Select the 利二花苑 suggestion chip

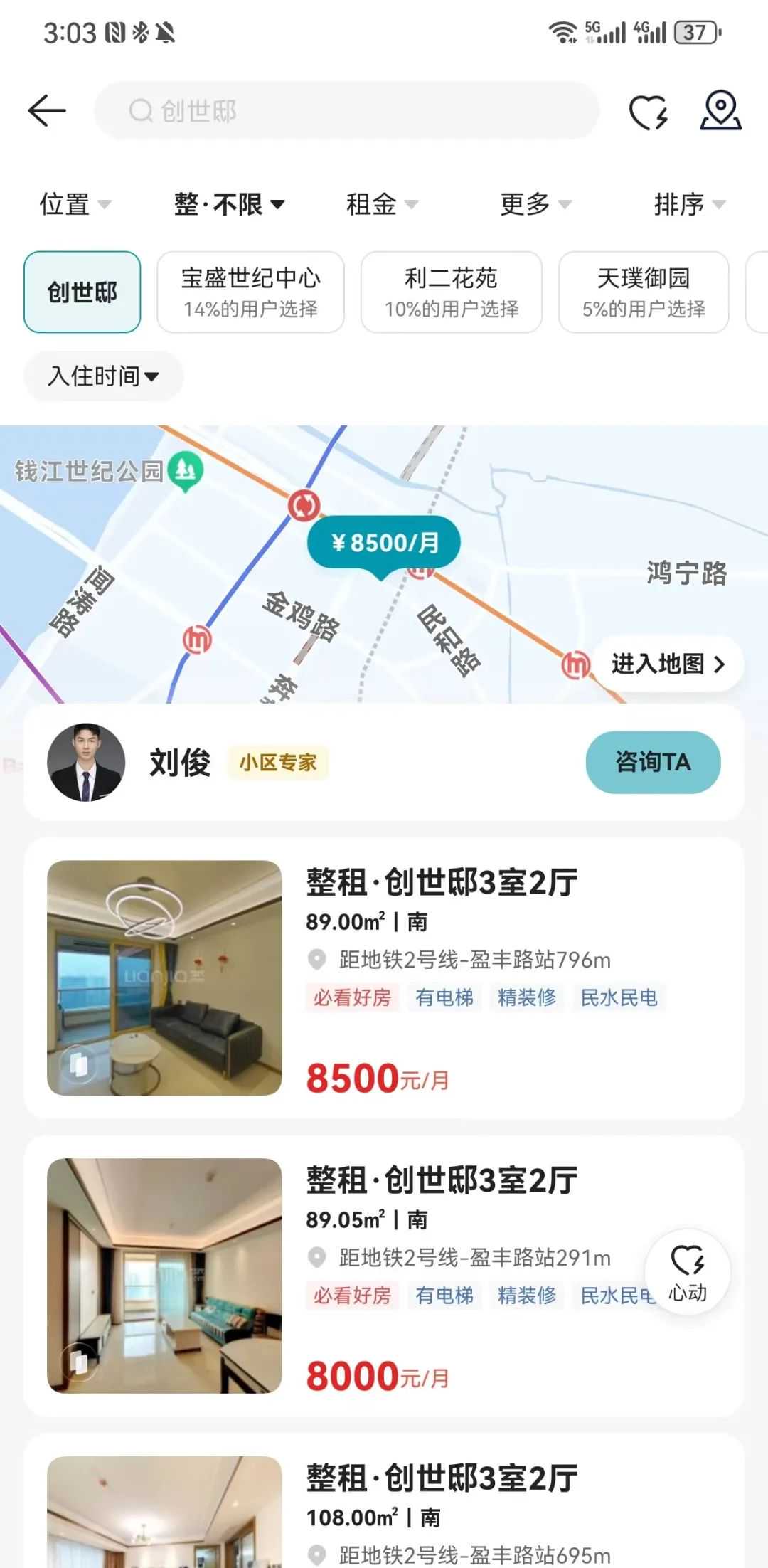pos(452,292)
